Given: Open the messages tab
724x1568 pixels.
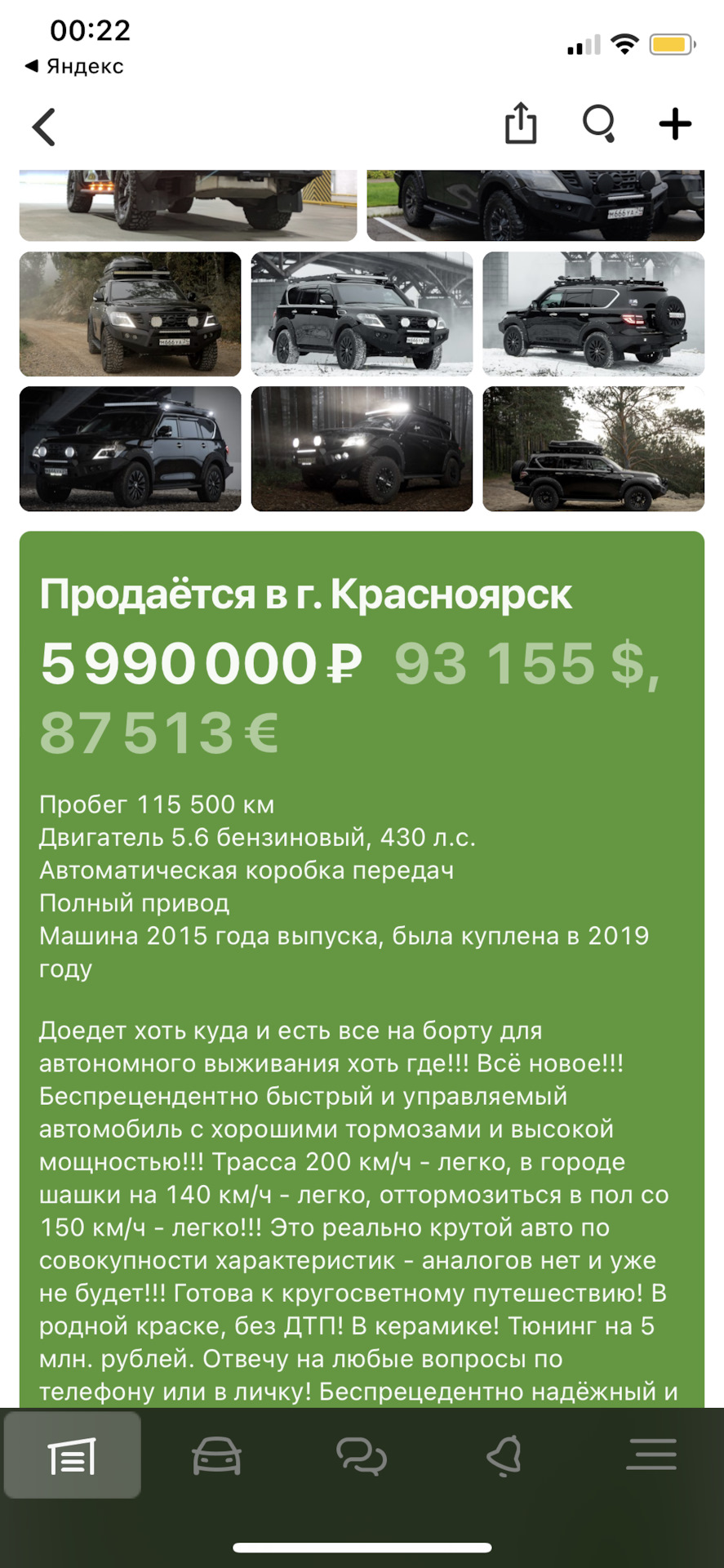Looking at the screenshot, I should click(362, 1455).
